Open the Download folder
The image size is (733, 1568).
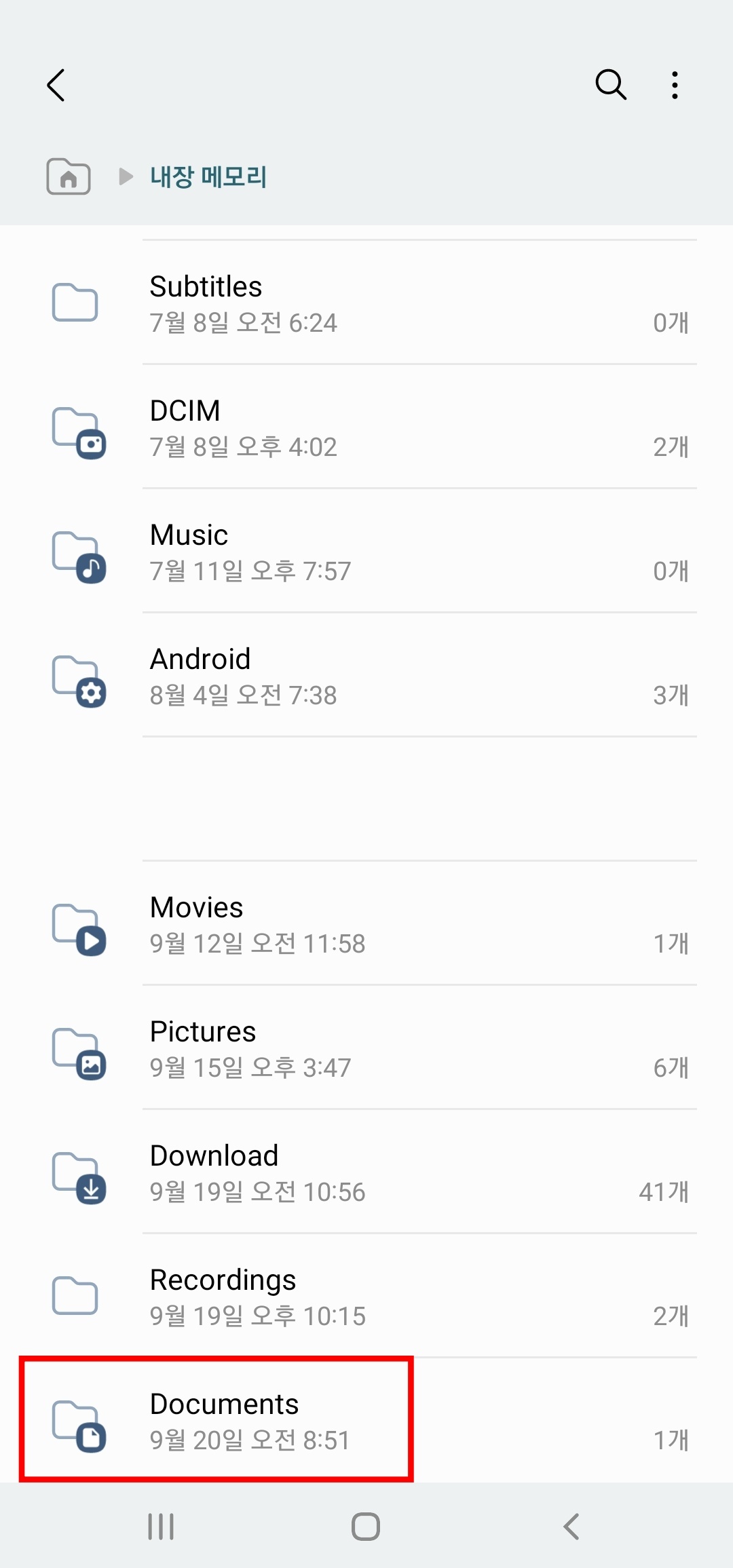(x=366, y=1172)
